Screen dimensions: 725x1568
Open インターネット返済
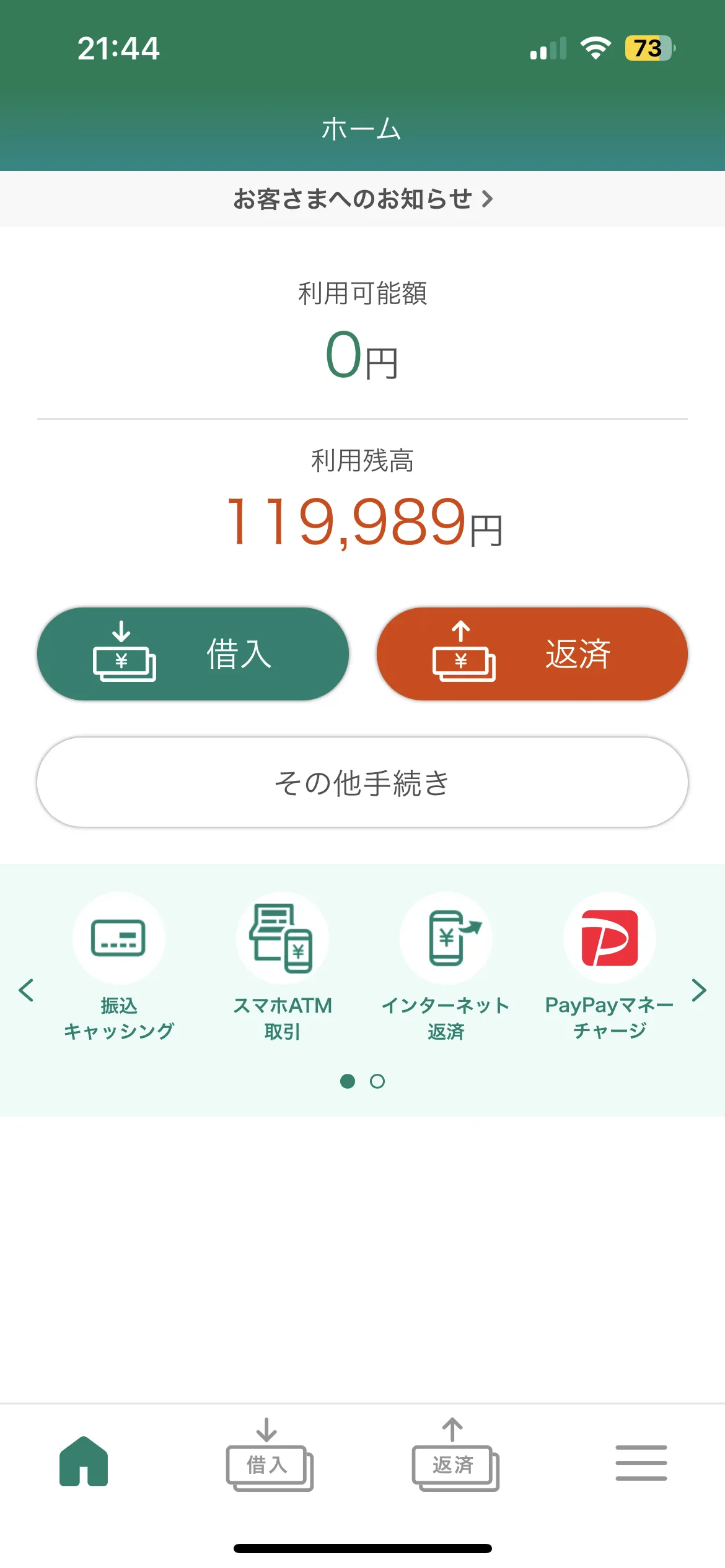pos(446,966)
